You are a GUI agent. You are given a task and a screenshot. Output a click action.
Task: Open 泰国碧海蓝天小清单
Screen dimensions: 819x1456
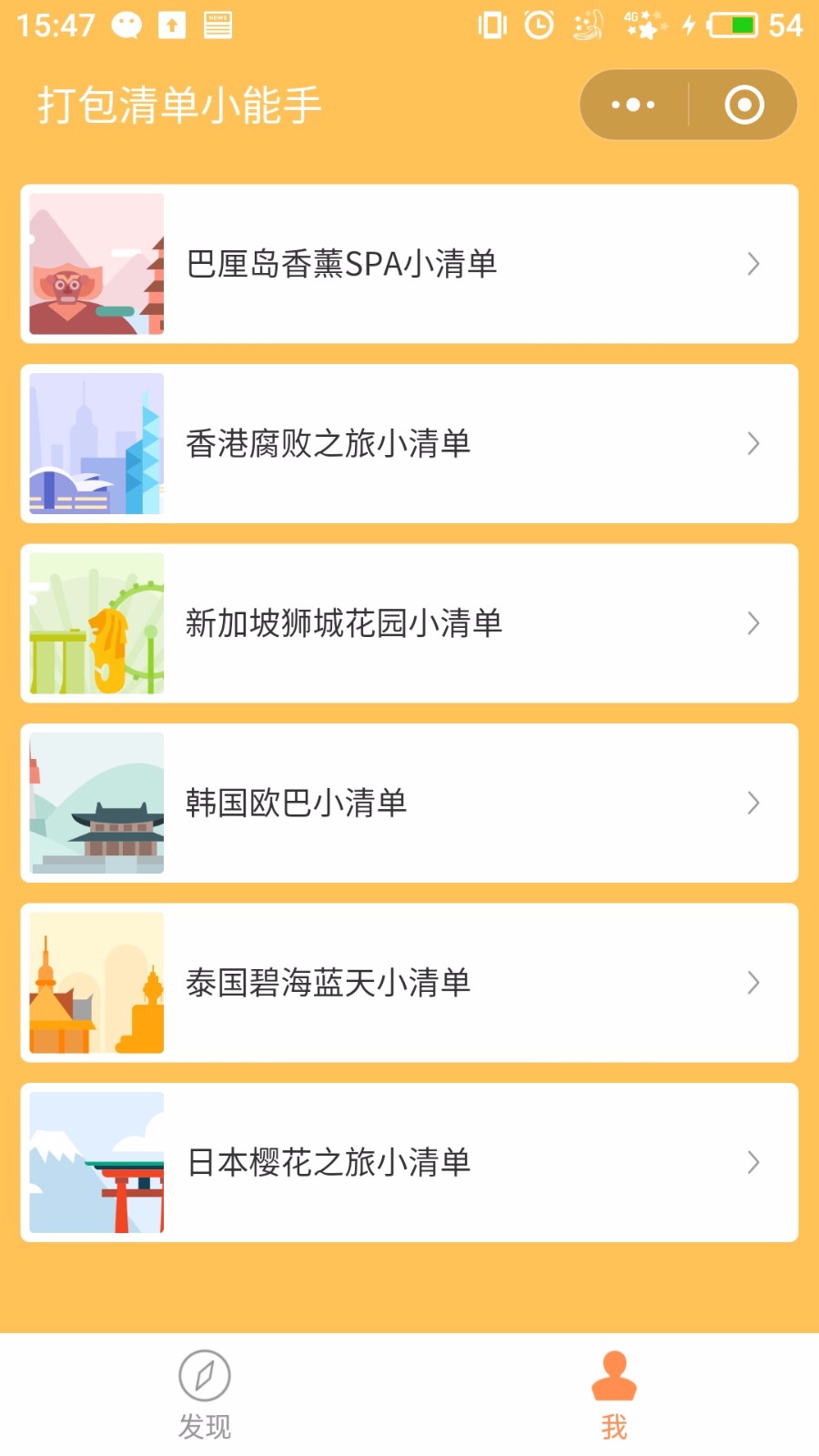tap(409, 983)
